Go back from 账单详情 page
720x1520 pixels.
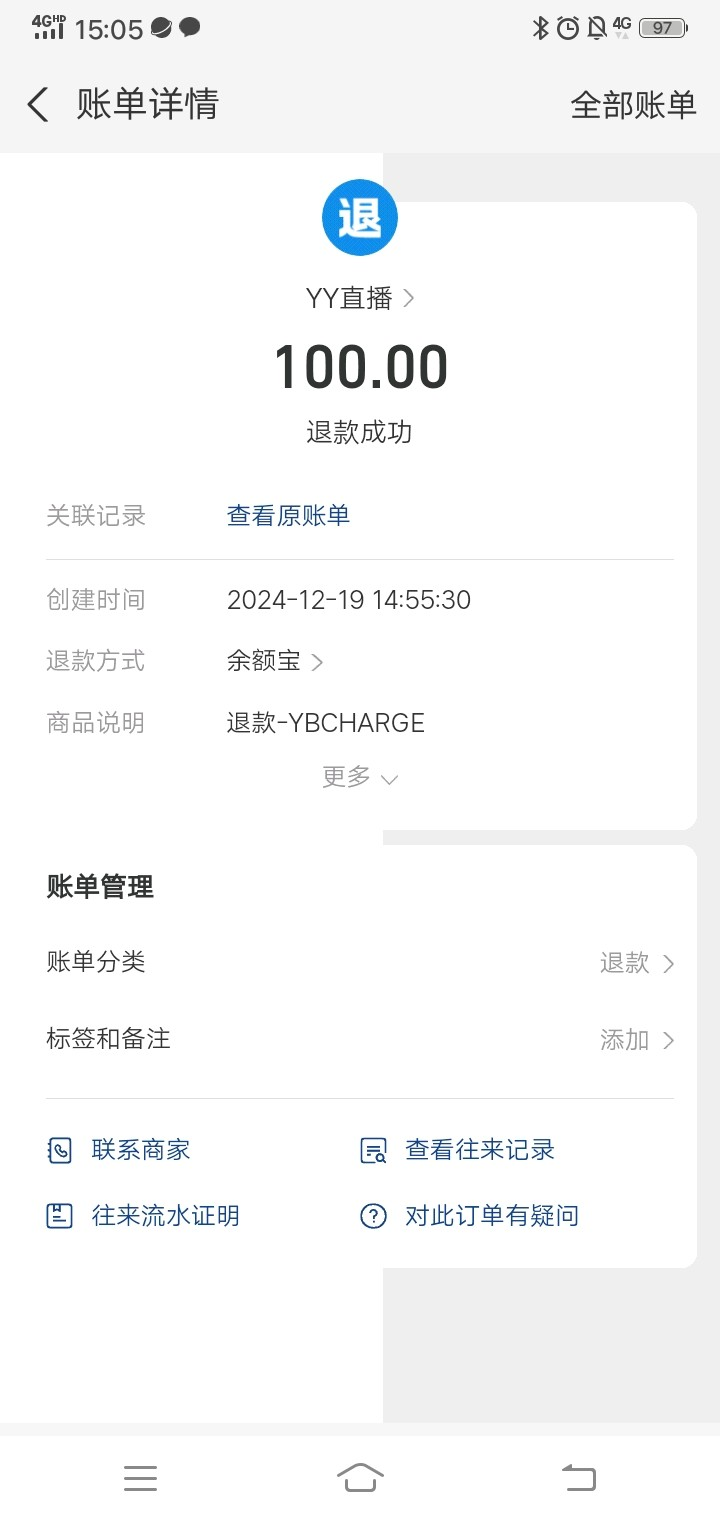pyautogui.click(x=38, y=105)
